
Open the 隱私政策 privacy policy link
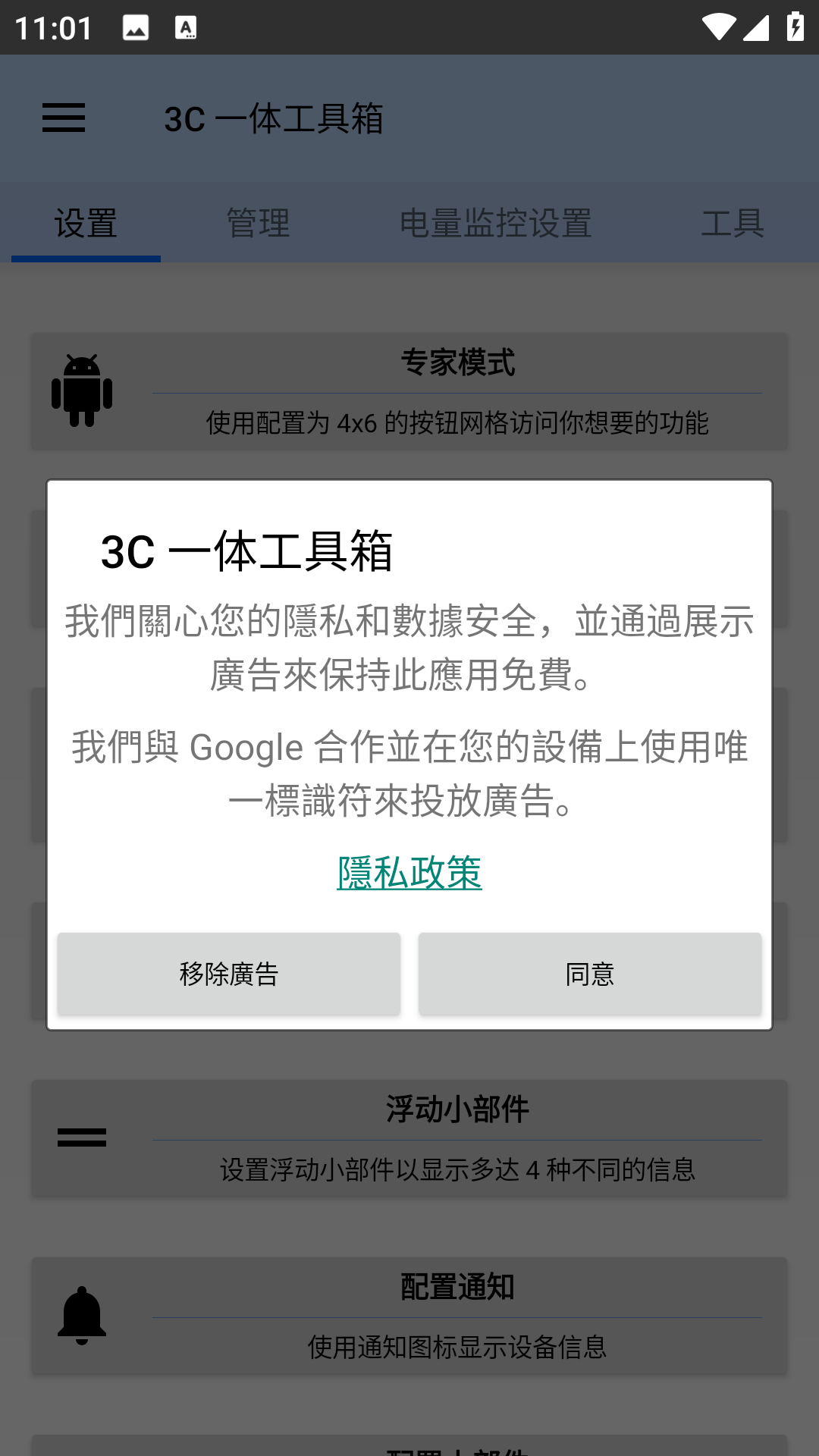coord(409,873)
